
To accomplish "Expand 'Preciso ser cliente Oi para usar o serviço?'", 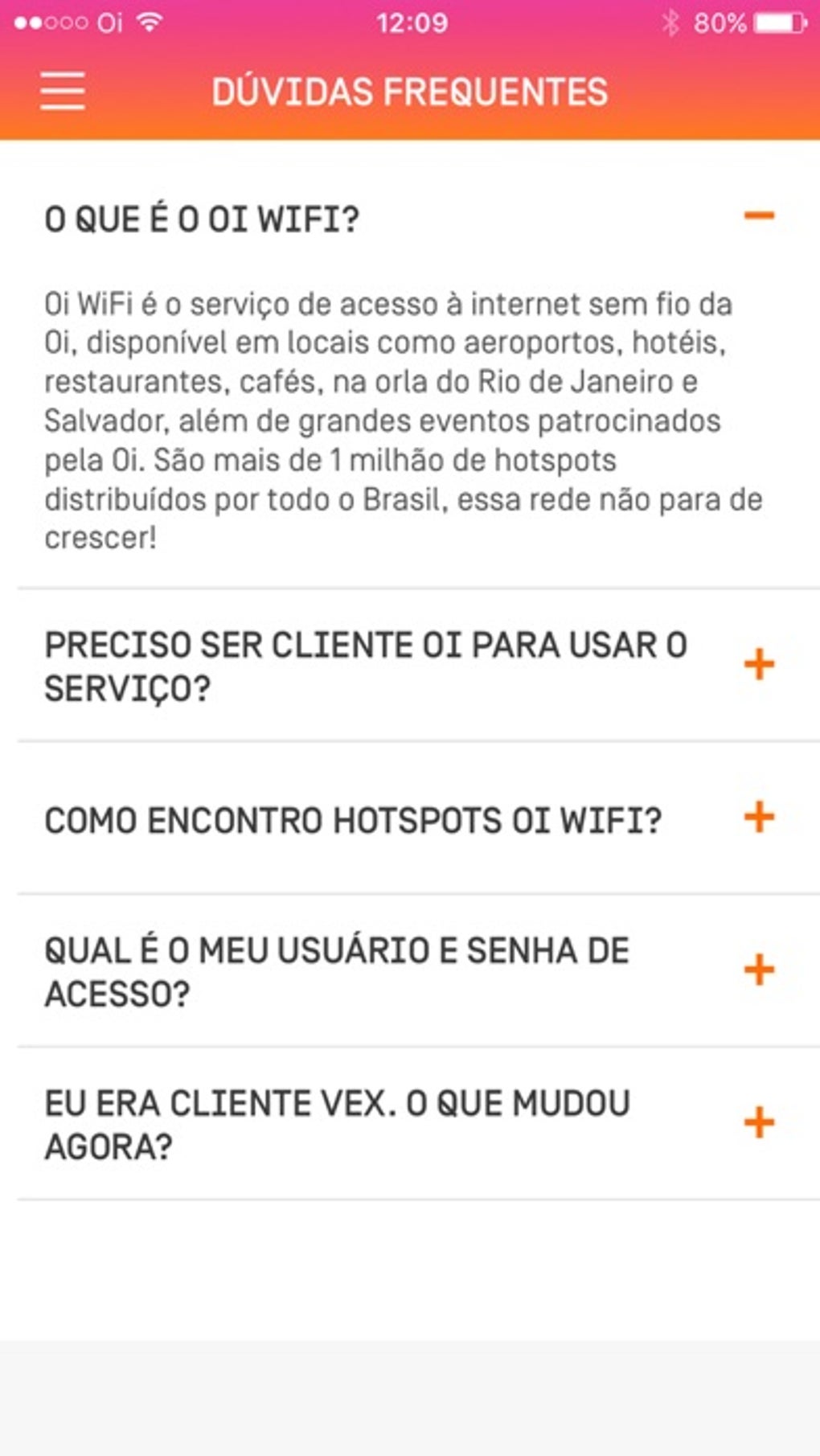I will 758,665.
